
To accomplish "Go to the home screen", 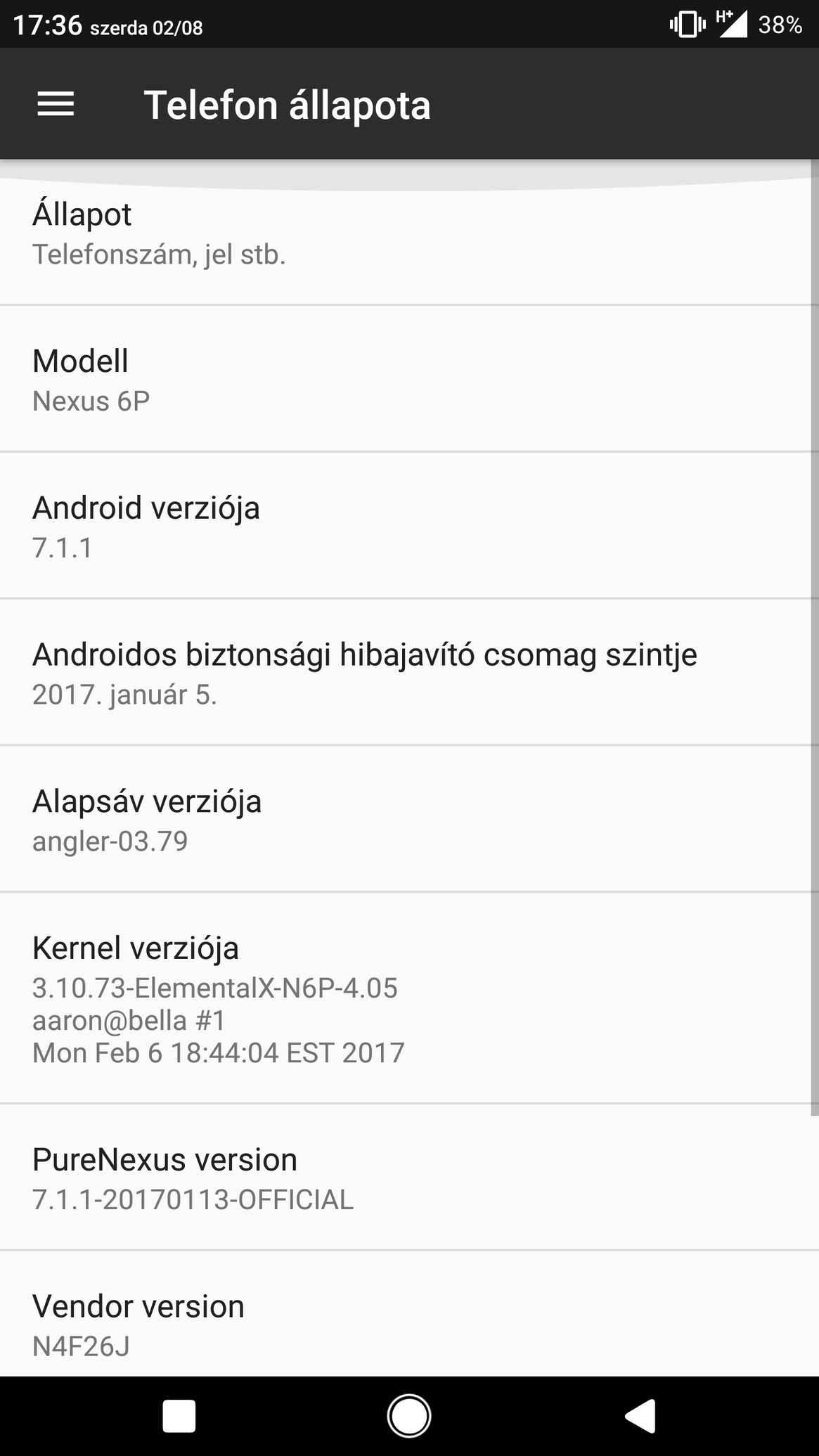I will 409,1416.
